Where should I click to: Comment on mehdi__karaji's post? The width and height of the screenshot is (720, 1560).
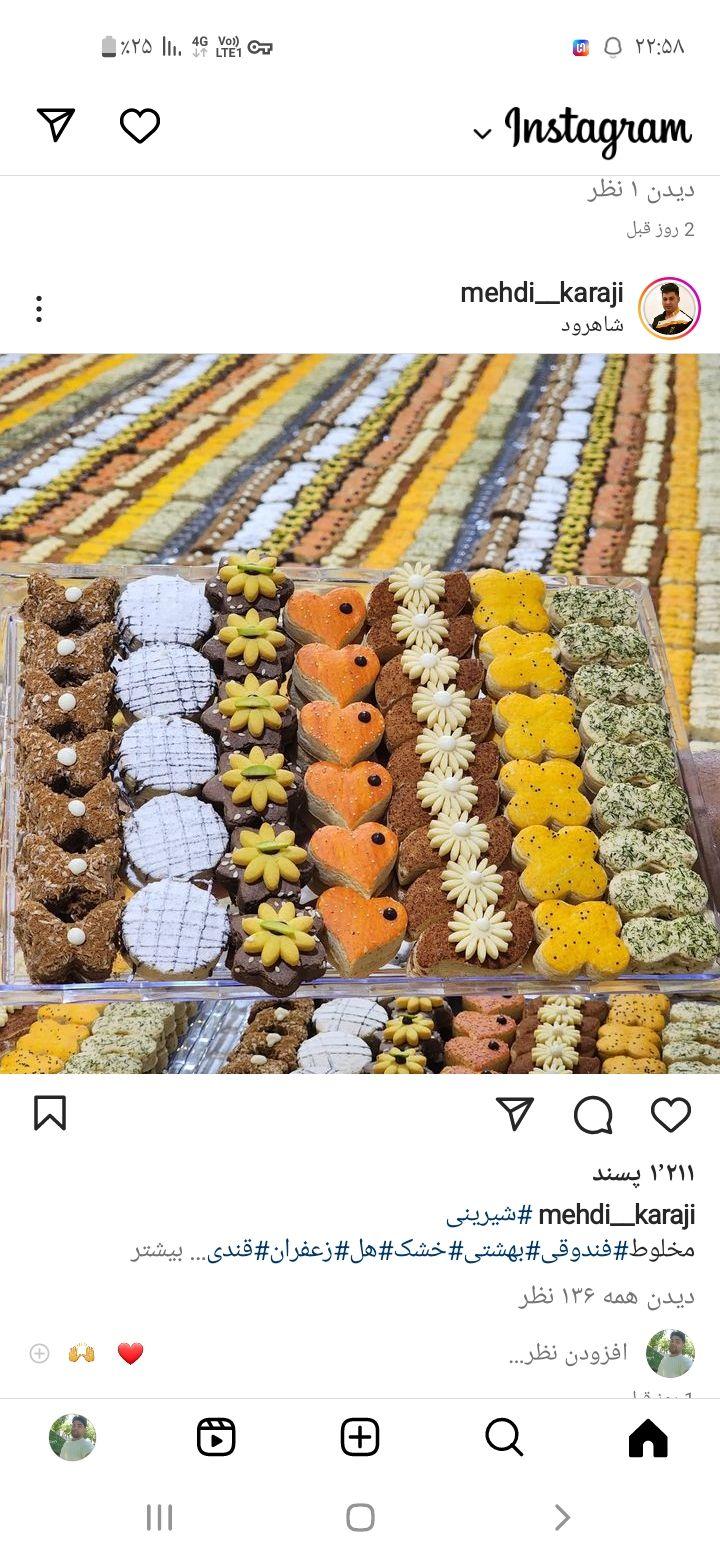pyautogui.click(x=593, y=1114)
